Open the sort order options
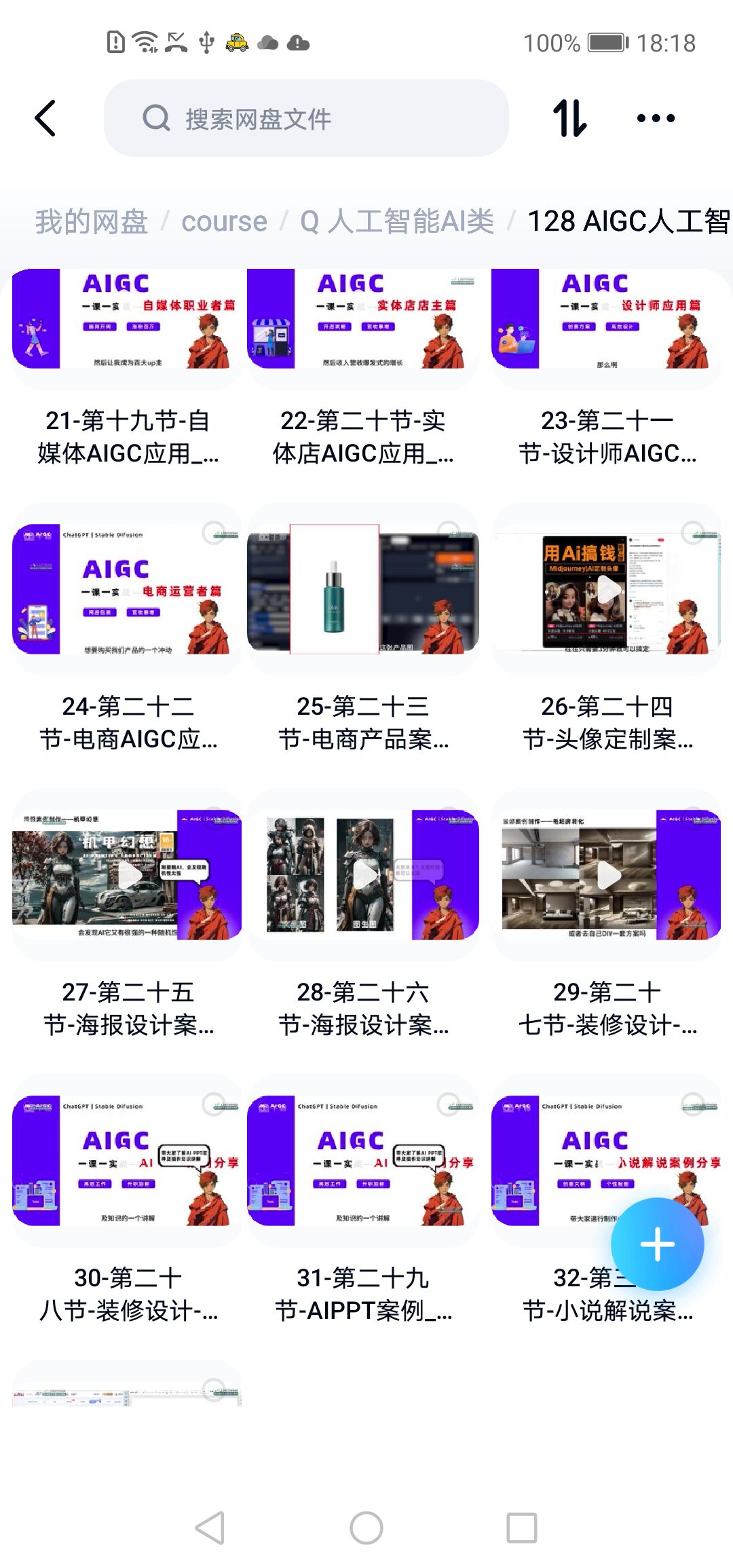 569,119
